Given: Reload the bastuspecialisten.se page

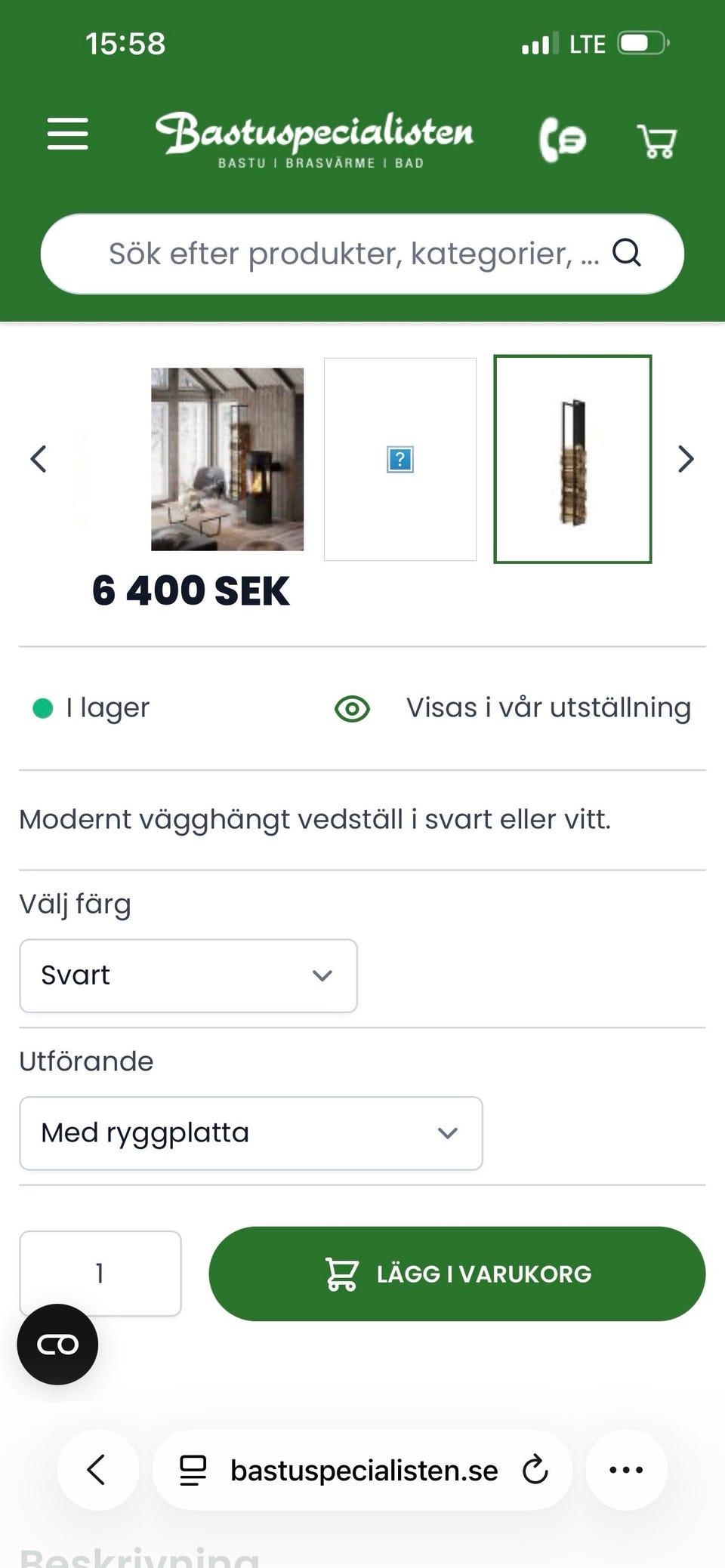Looking at the screenshot, I should click(535, 1470).
